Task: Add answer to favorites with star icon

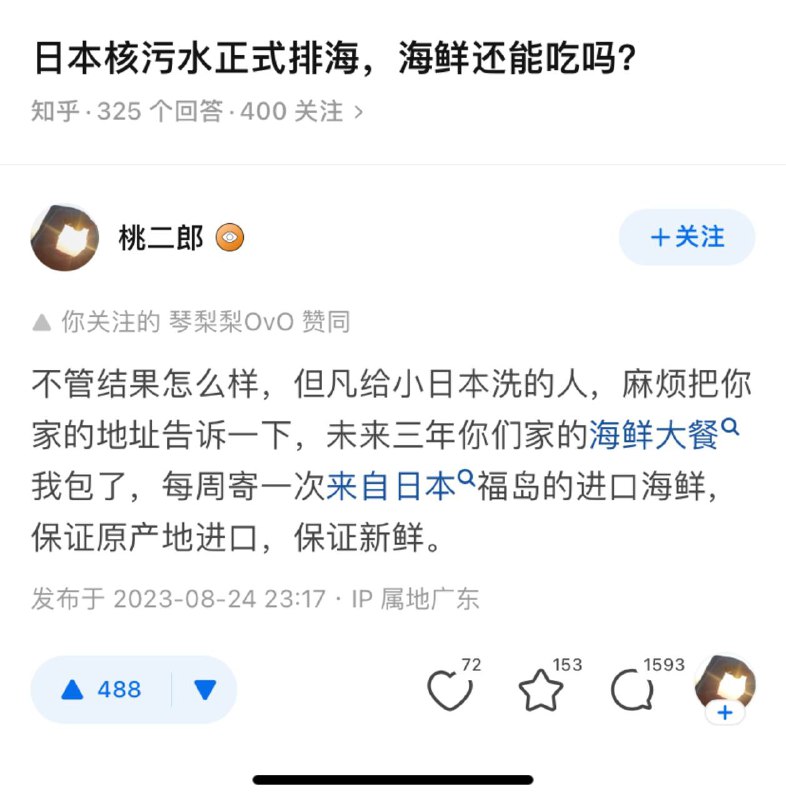Action: (x=541, y=690)
